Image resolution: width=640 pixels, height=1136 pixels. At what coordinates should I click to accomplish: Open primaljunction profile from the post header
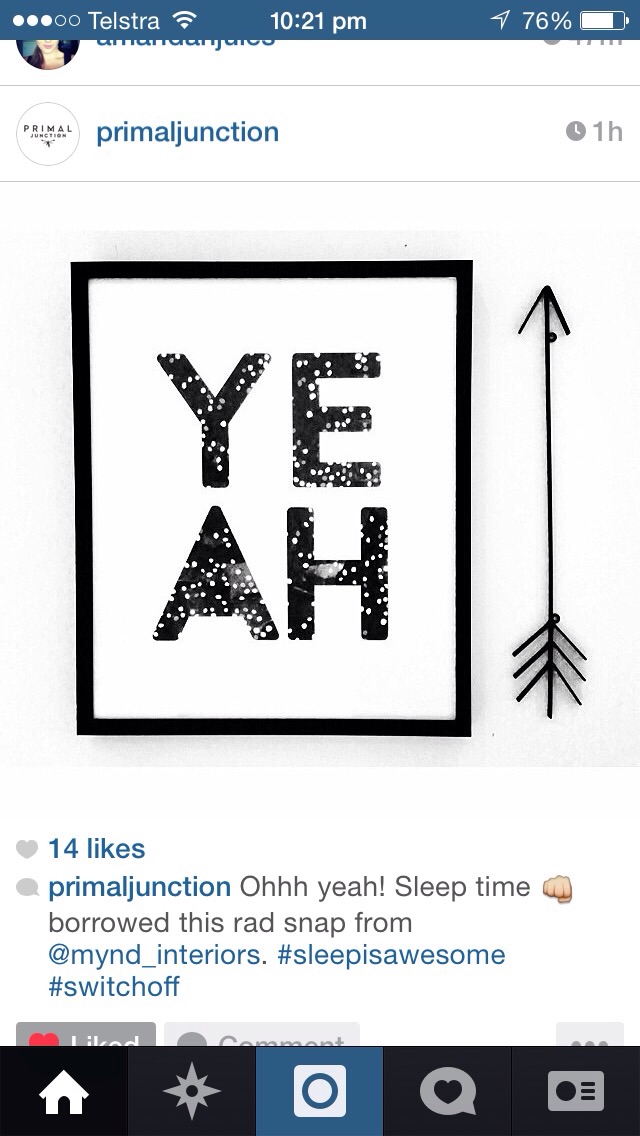[x=187, y=133]
